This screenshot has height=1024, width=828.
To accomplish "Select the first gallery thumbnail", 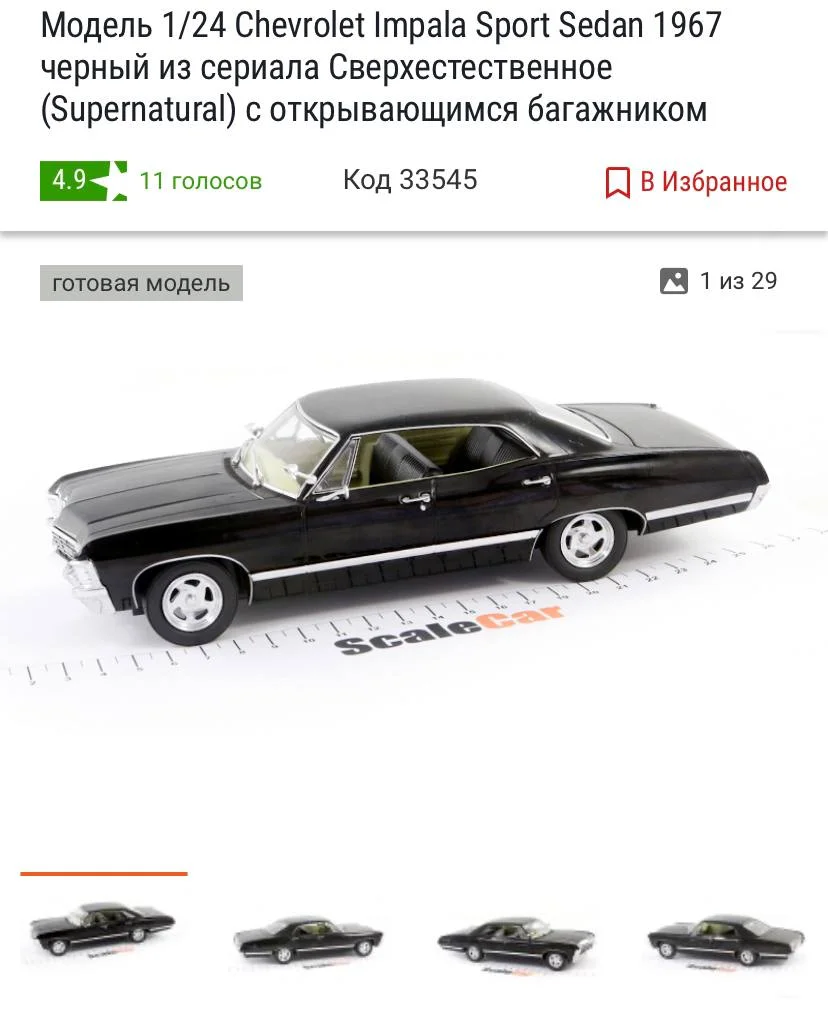I will coord(103,932).
